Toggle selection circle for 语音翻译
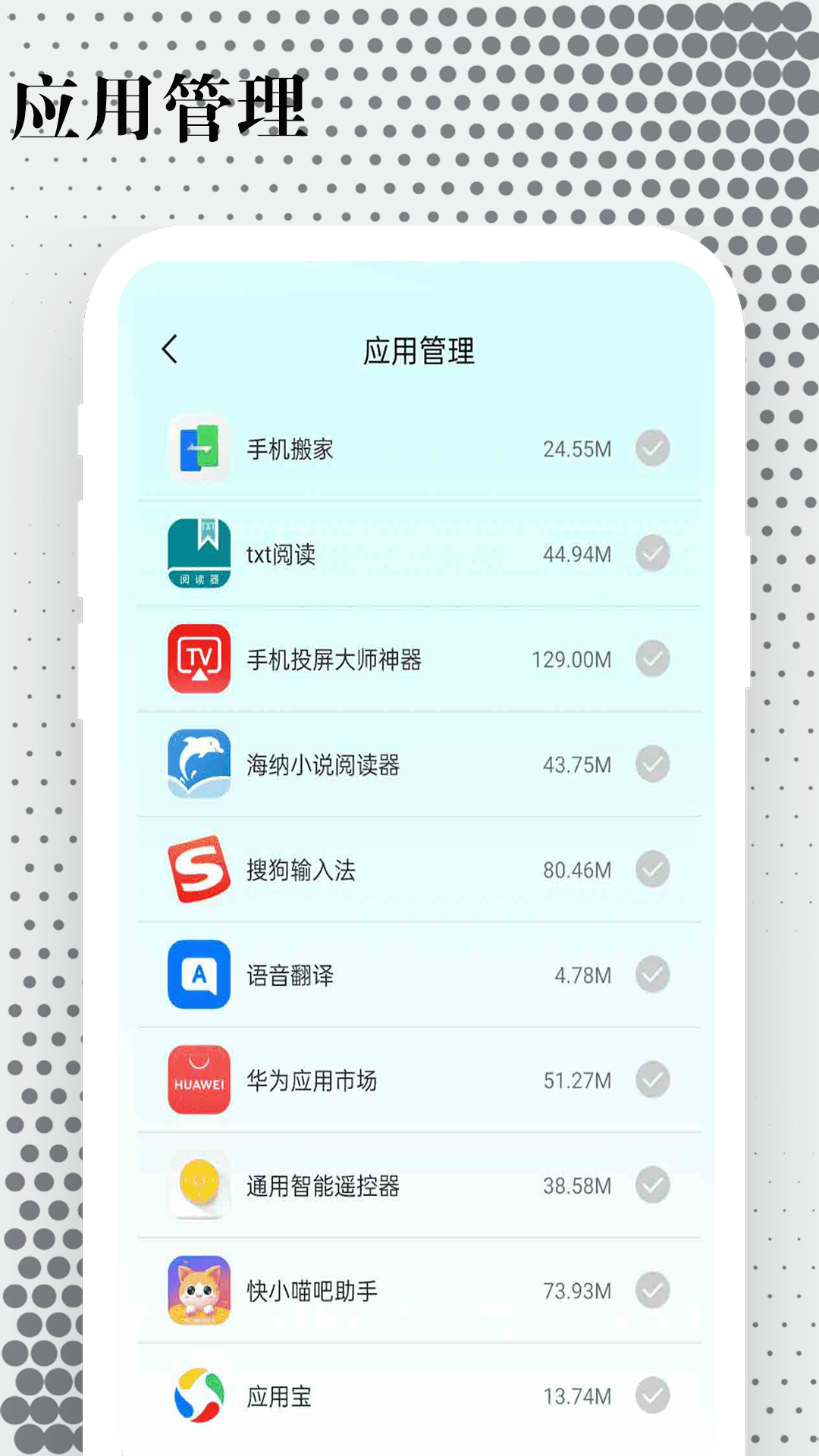Viewport: 819px width, 1456px height. click(653, 975)
